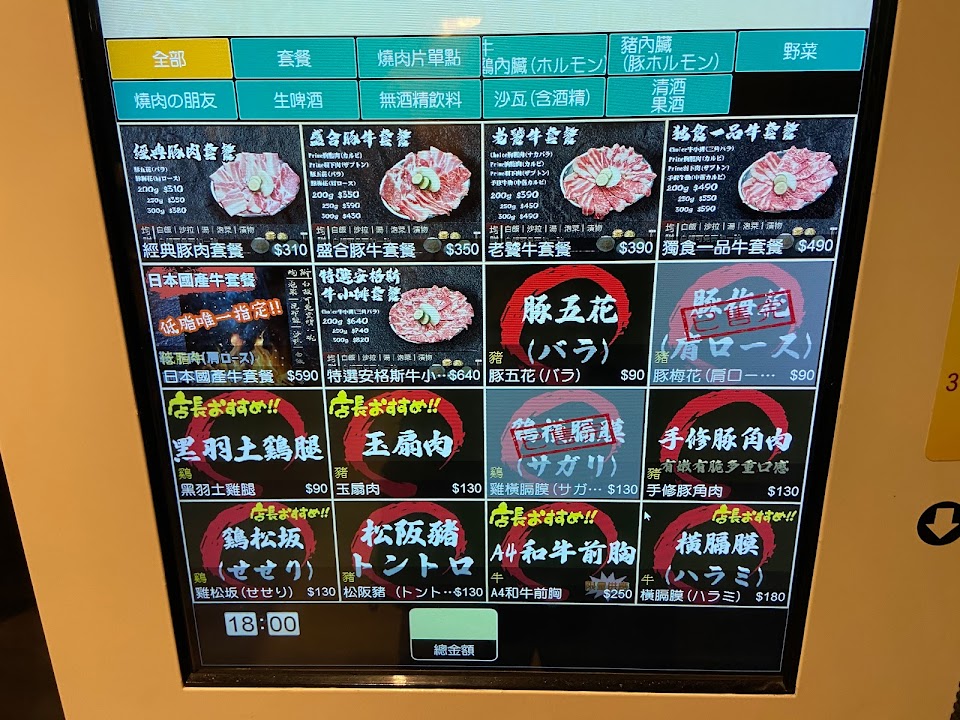The image size is (960, 720).
Task: Select the 老饕牛套餐 $390 set
Action: pos(572,190)
